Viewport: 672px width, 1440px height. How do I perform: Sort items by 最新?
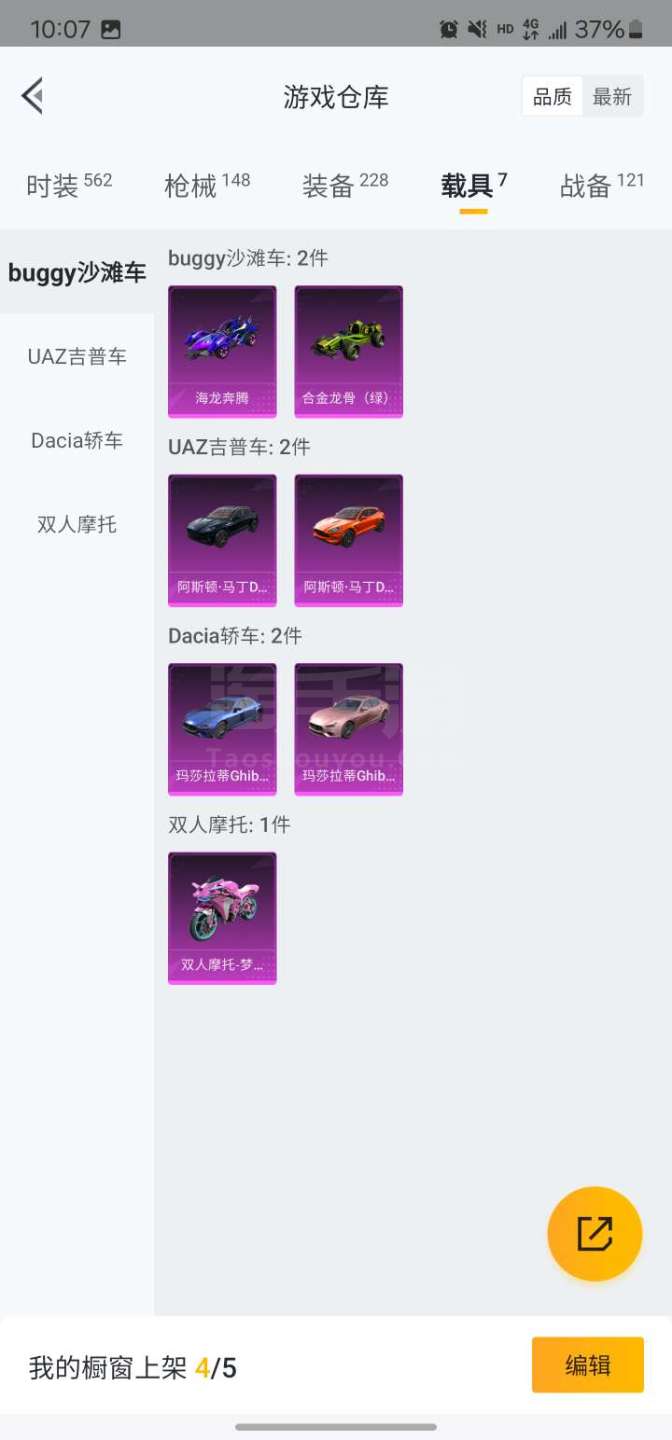tap(612, 97)
